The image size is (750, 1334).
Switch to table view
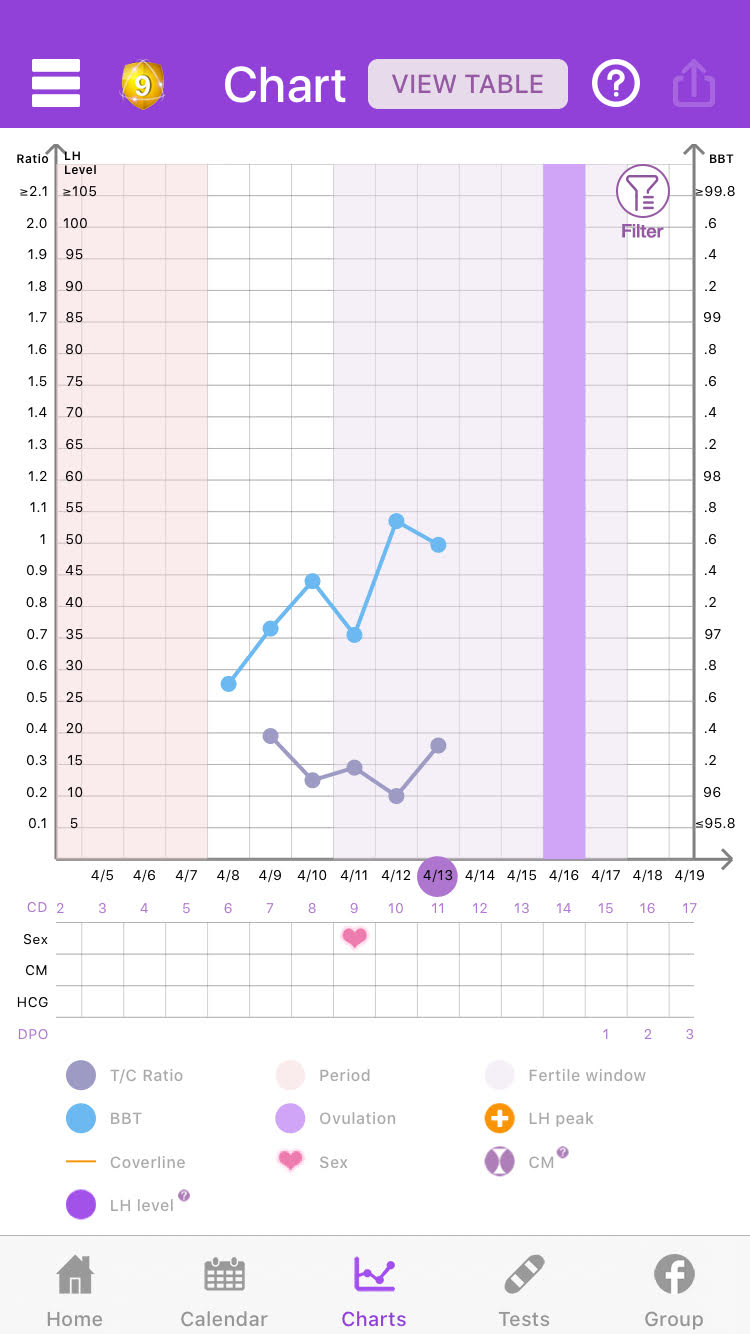(467, 84)
